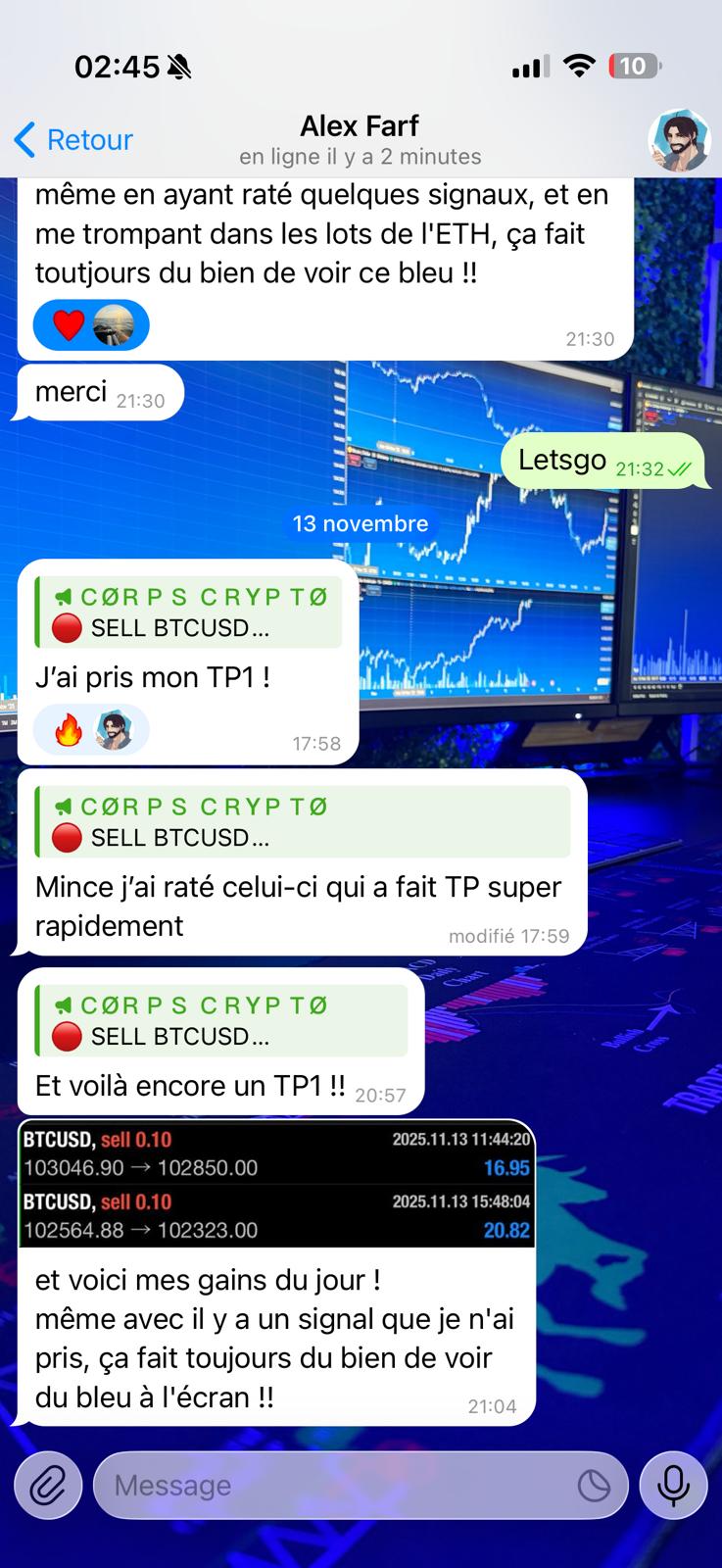
Task: Open quoted signal above "Et voilà encore un TP1"
Action: pos(221,1020)
